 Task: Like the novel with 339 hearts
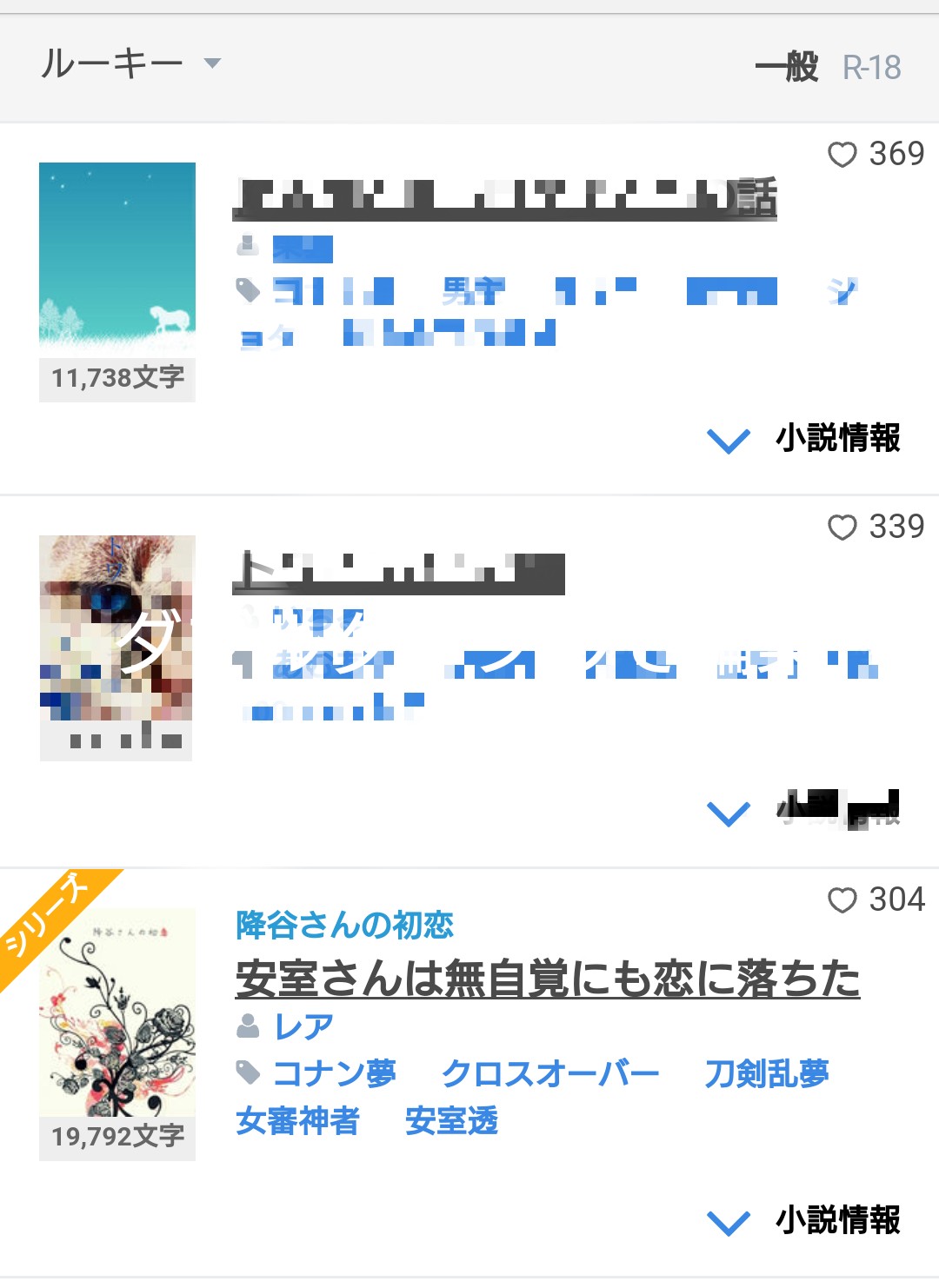[x=842, y=528]
